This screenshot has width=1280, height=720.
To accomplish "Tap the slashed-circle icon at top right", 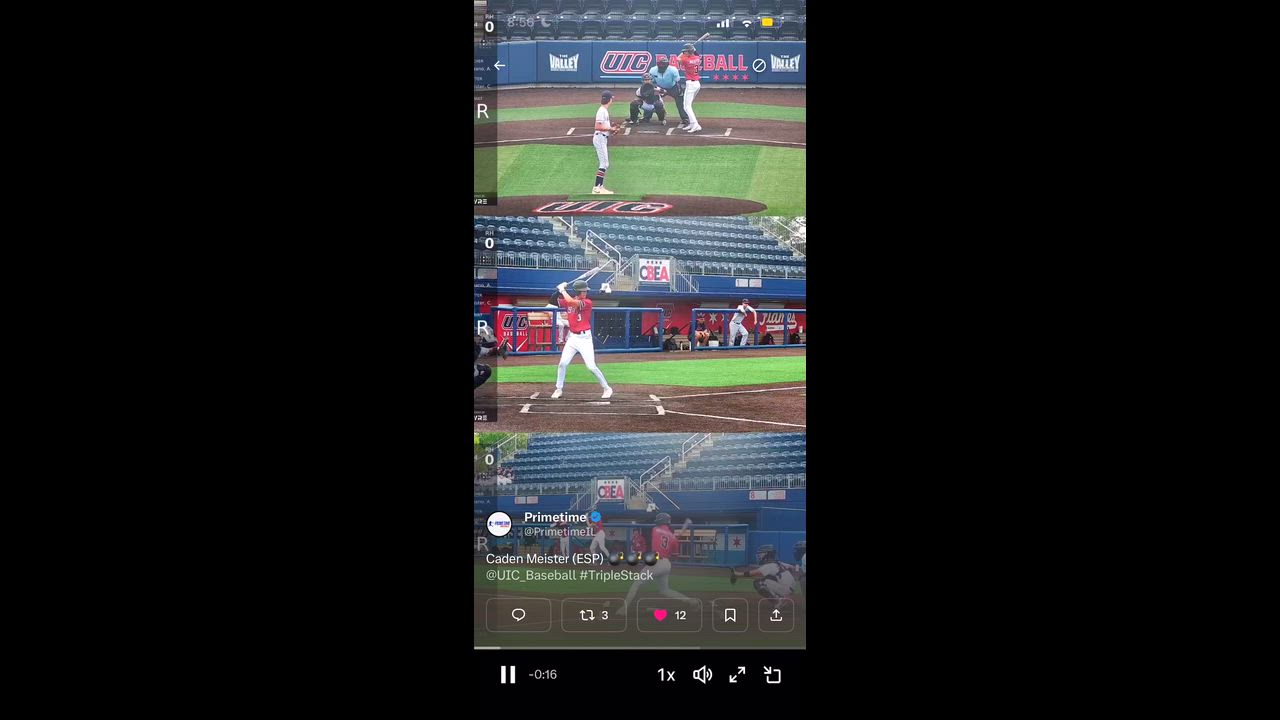I will pos(759,66).
